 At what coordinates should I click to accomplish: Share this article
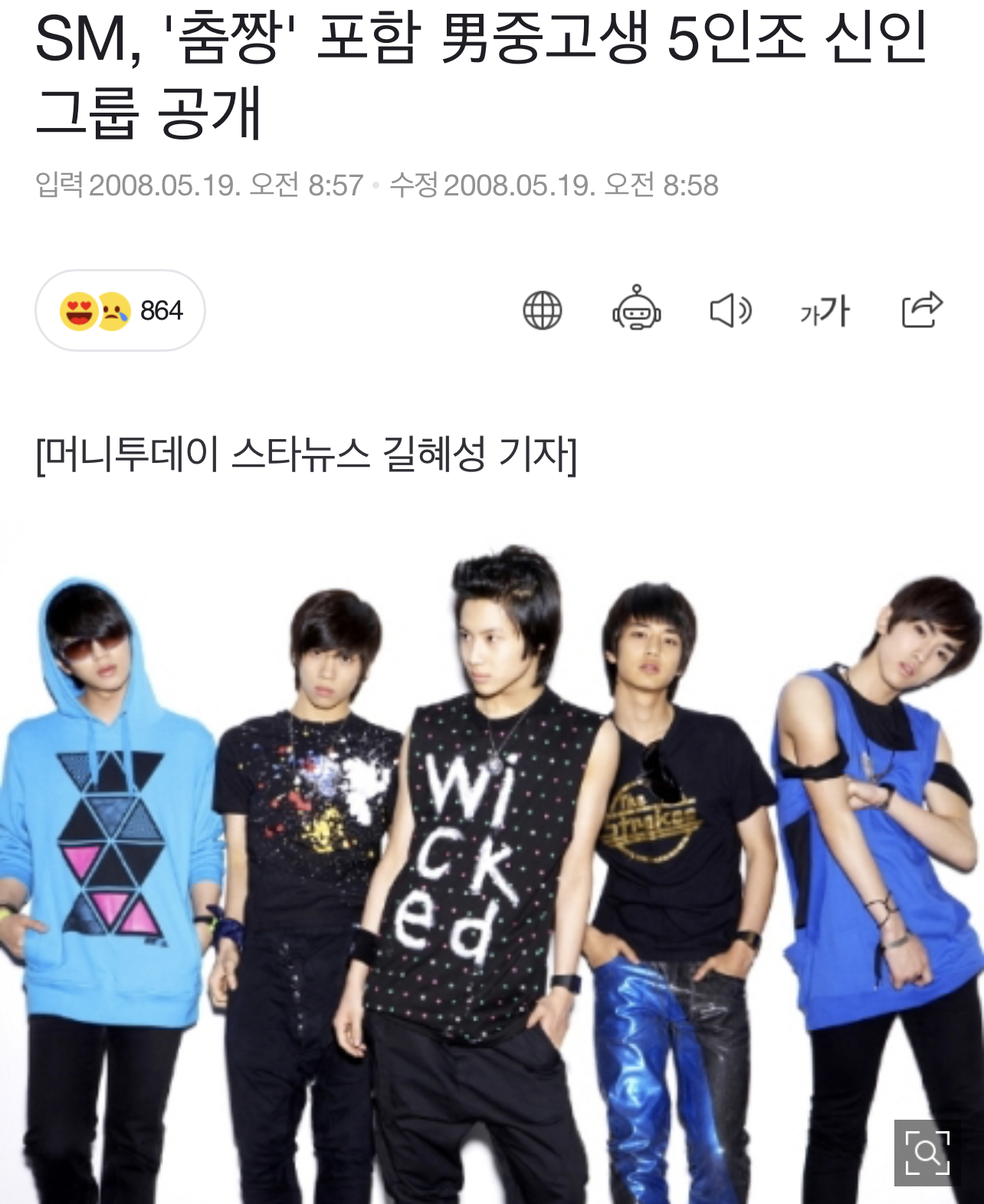click(x=921, y=310)
